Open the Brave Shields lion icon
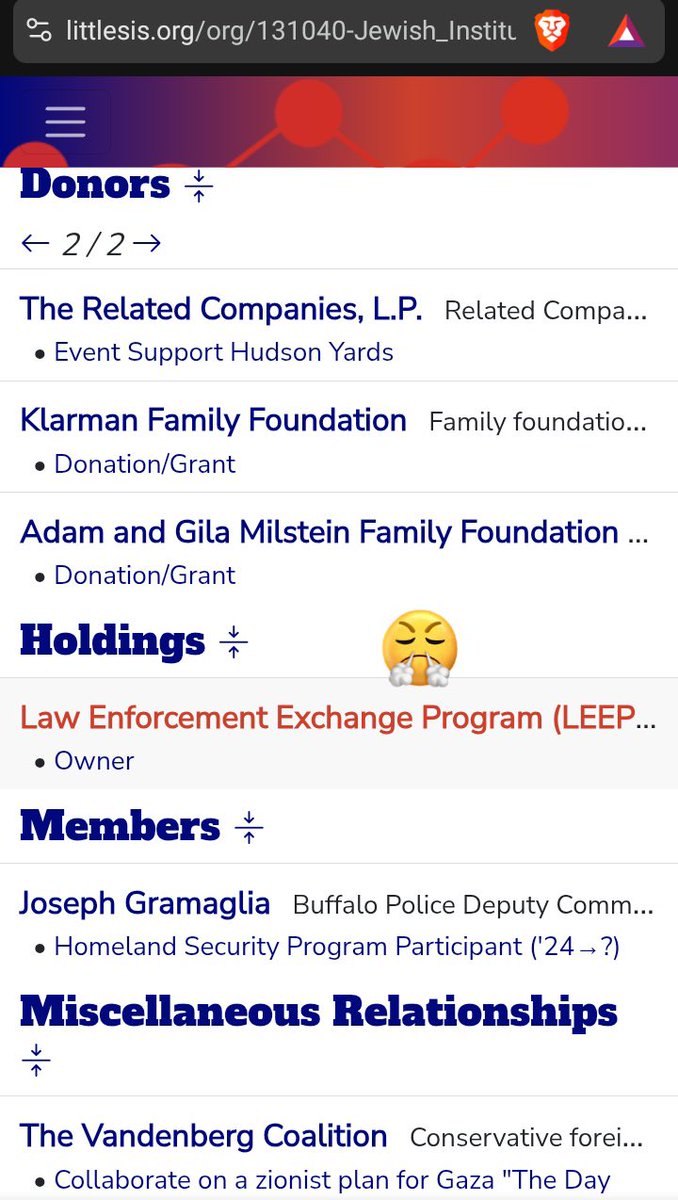Viewport: 678px width, 1200px height. click(551, 30)
